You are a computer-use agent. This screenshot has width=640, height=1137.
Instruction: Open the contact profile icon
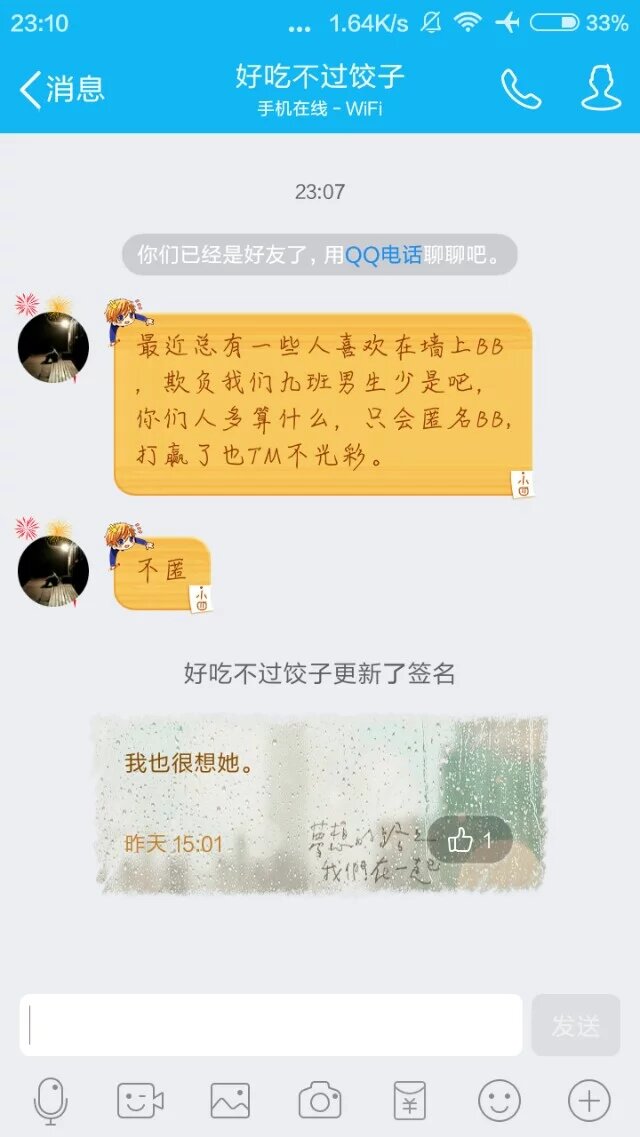tap(601, 90)
